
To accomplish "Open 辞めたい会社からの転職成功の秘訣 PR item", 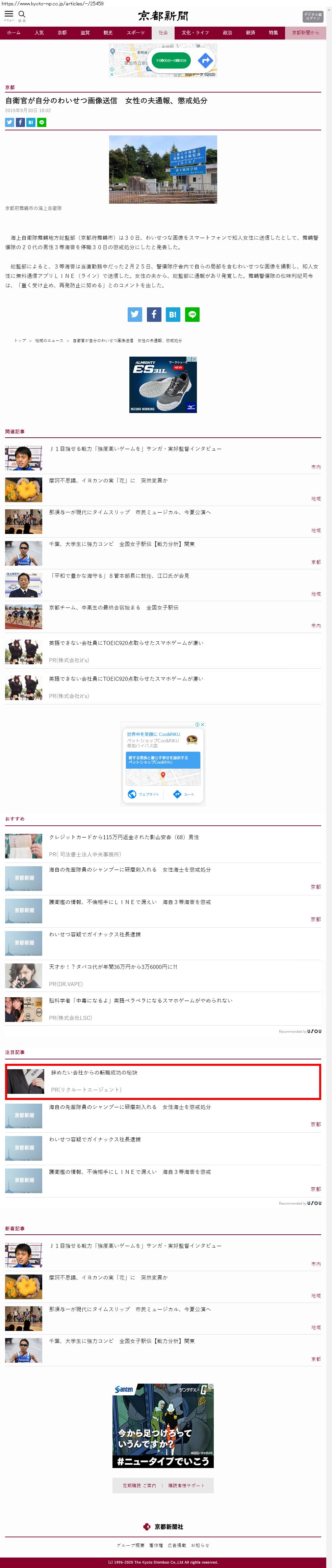I will pos(94,1072).
